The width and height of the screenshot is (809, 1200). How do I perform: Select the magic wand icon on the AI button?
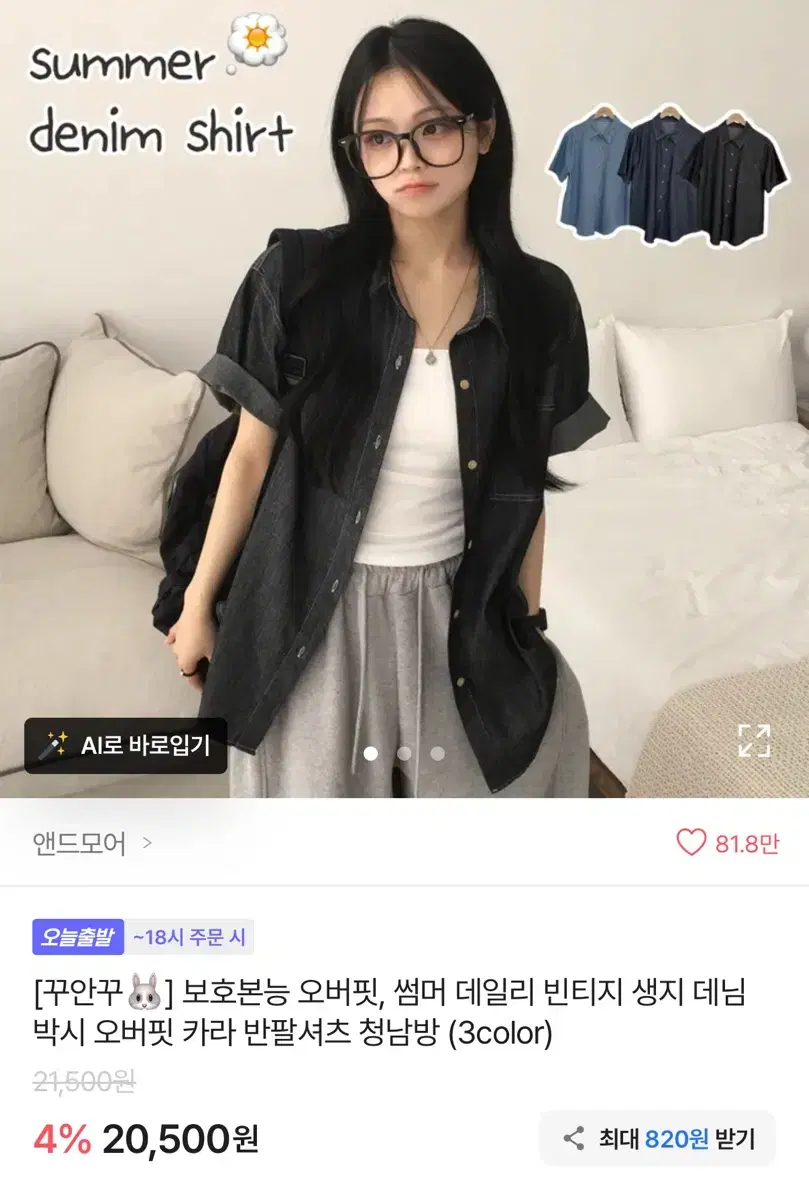tap(52, 747)
